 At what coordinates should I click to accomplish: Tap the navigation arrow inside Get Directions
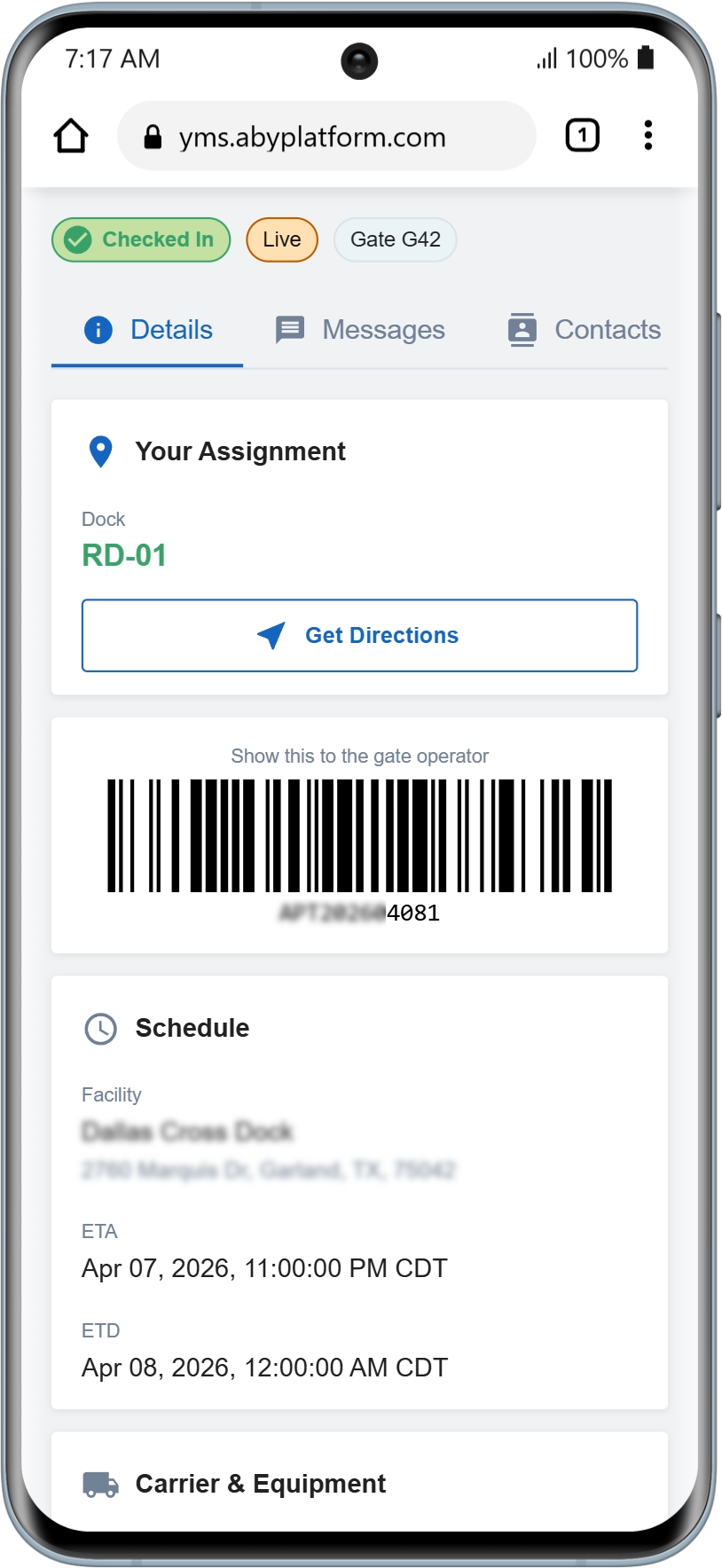pyautogui.click(x=270, y=635)
